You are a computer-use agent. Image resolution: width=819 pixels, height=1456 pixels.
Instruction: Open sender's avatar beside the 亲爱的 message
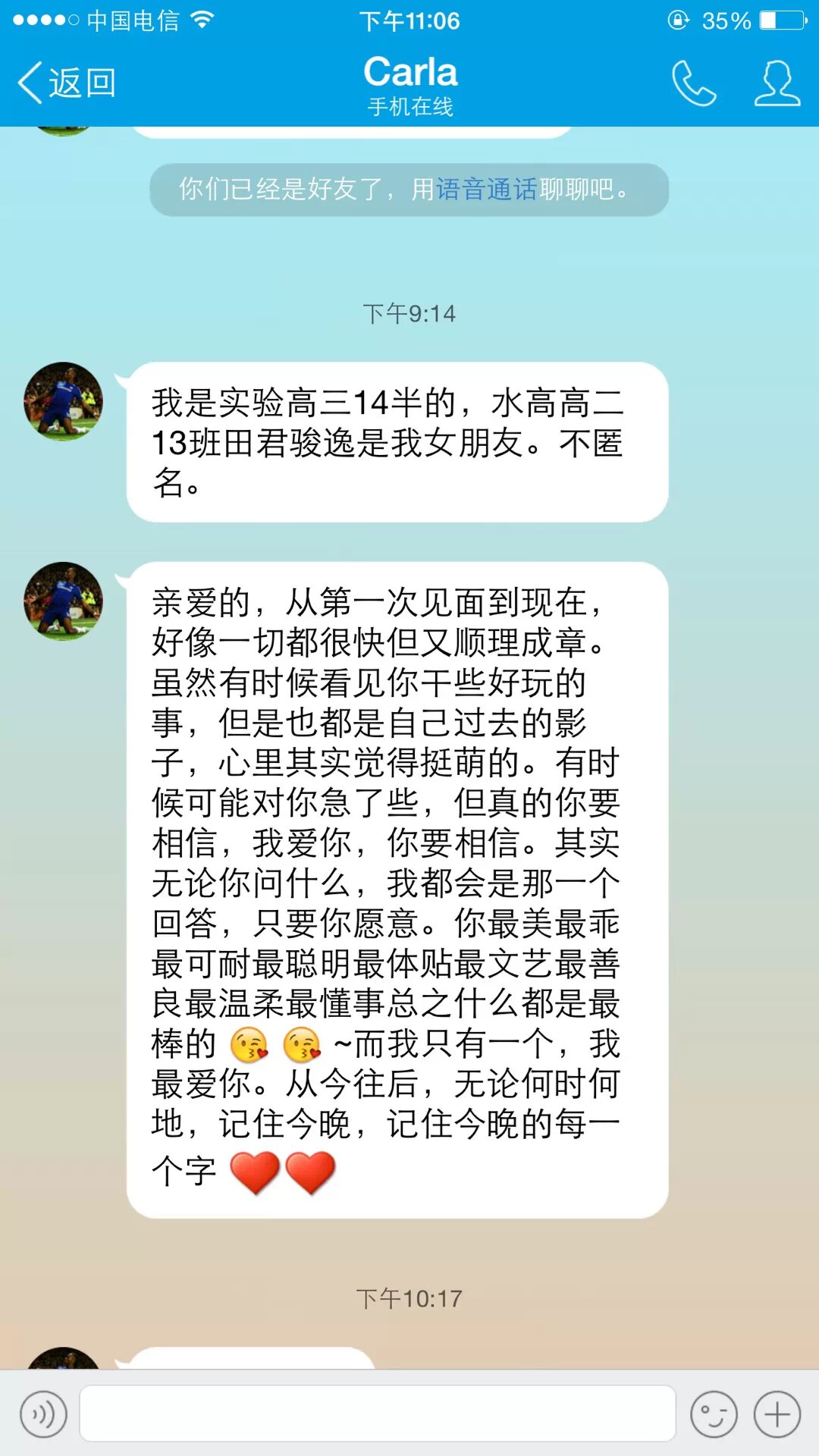pos(63,601)
